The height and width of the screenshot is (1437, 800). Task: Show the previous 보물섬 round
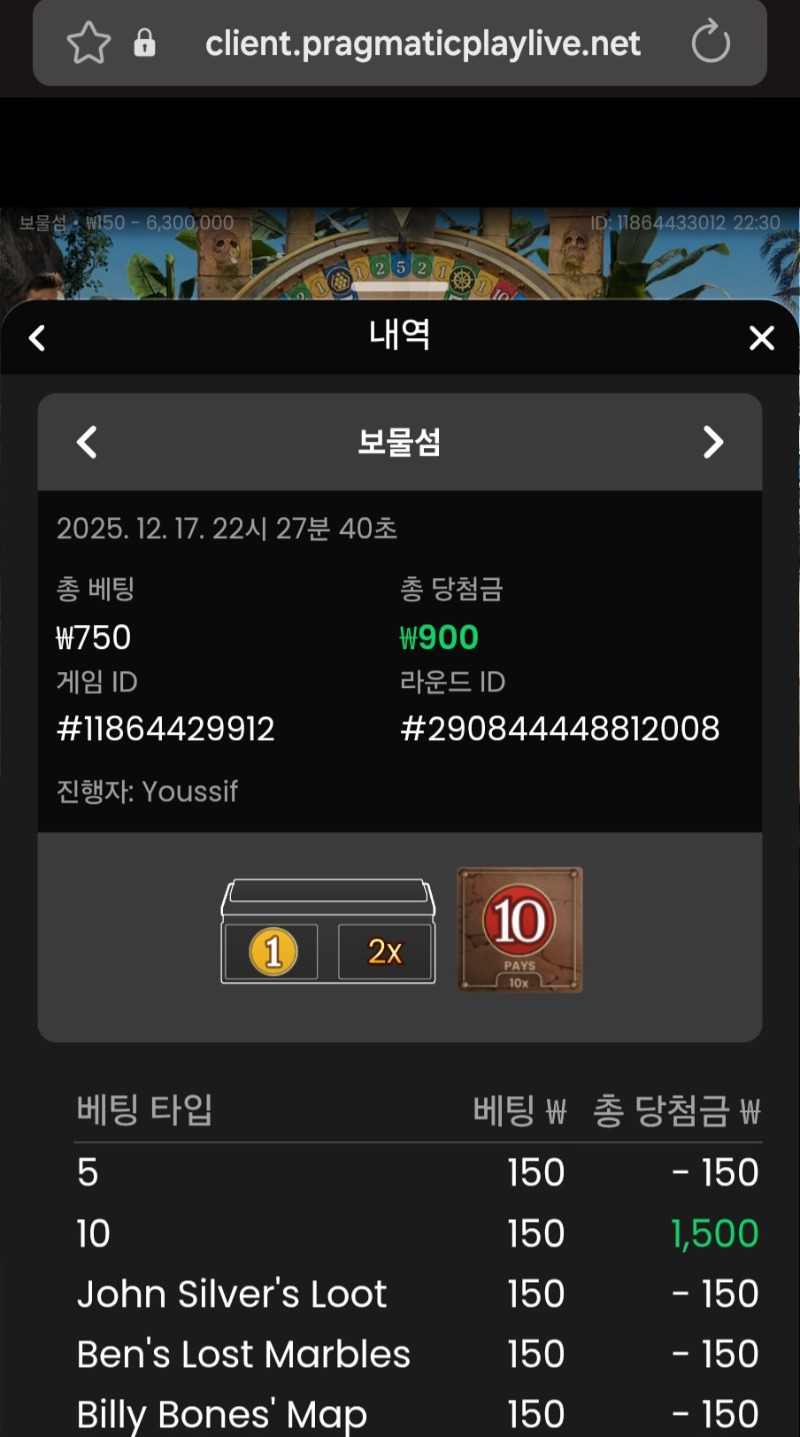87,442
